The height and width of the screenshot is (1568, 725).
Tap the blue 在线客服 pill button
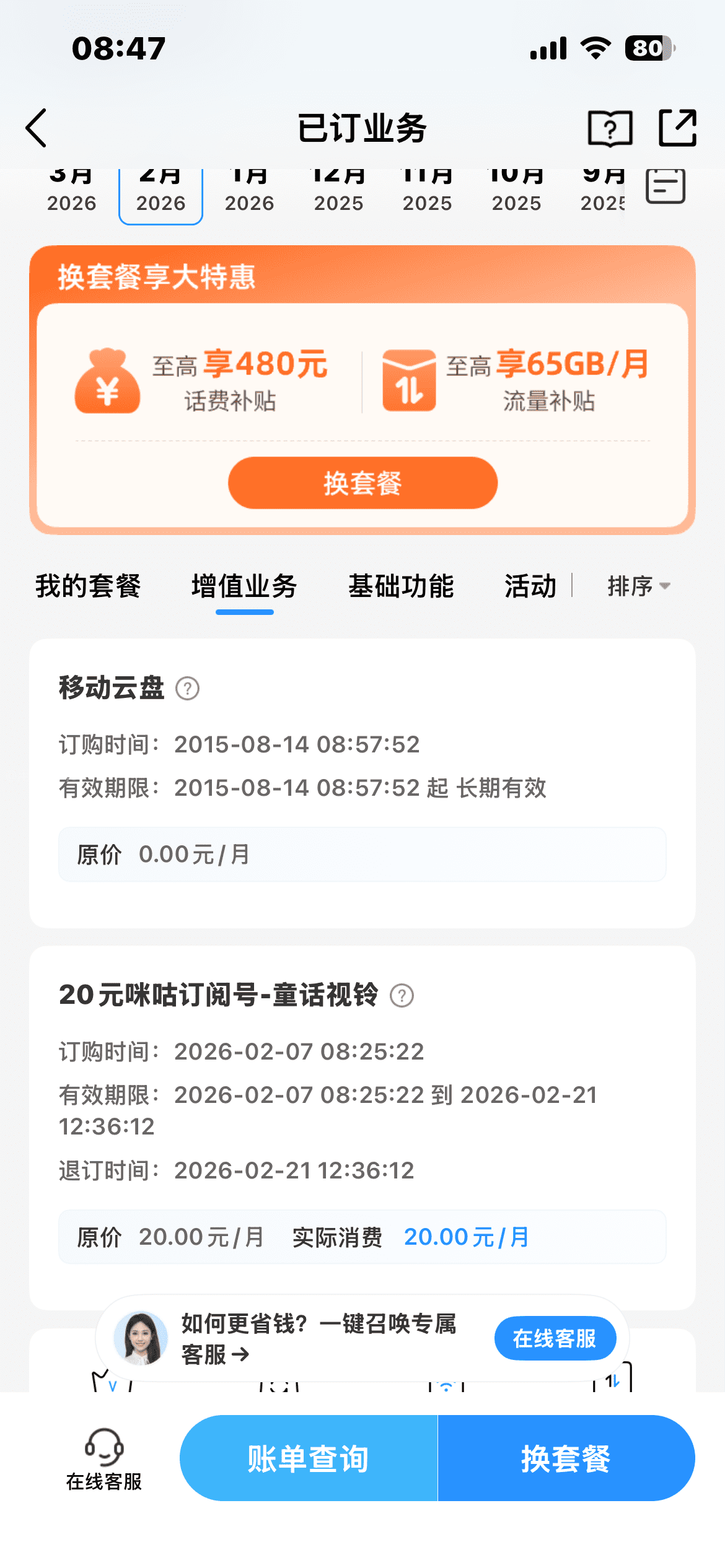pyautogui.click(x=555, y=1338)
